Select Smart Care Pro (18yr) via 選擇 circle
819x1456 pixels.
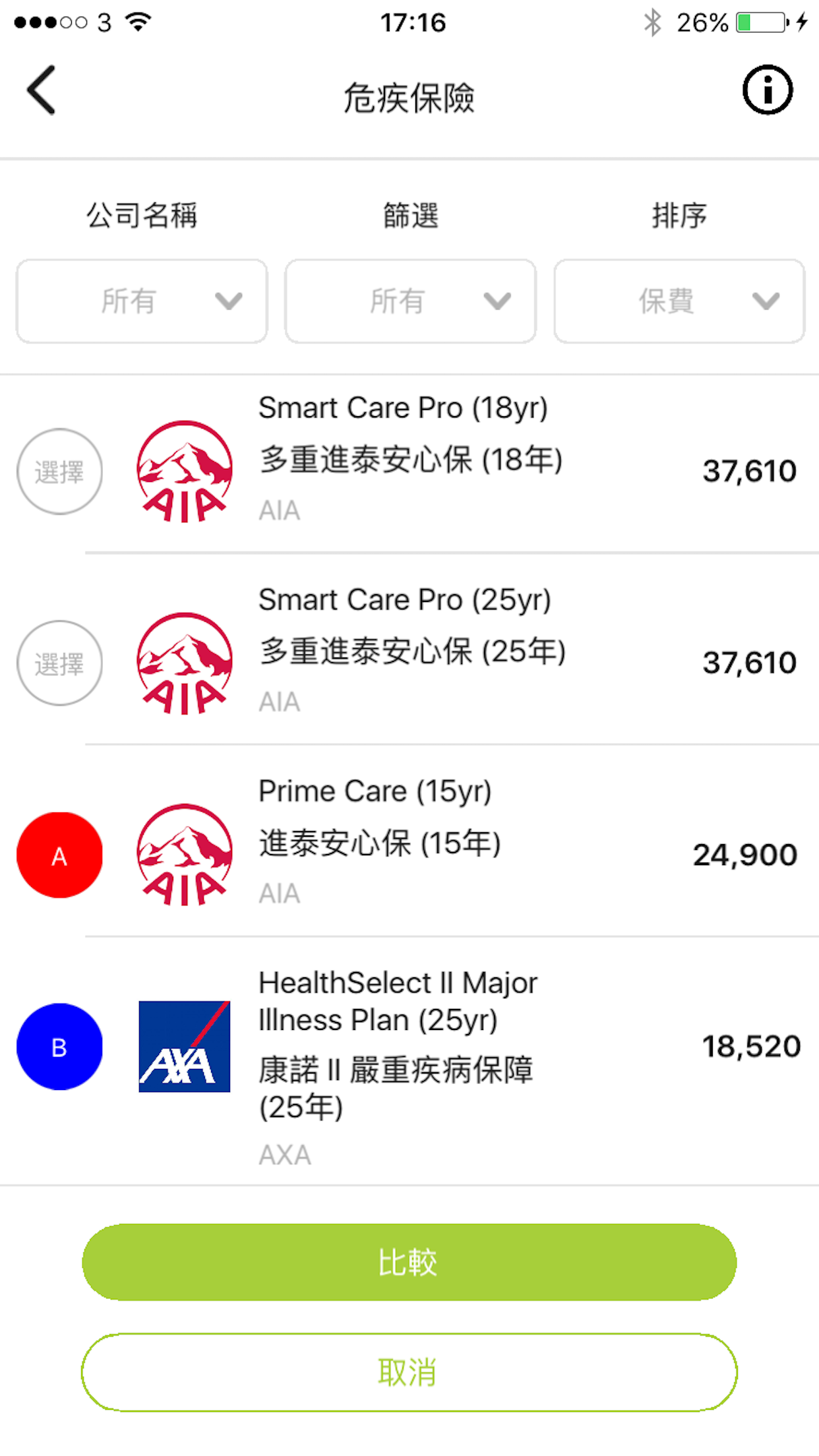(59, 471)
